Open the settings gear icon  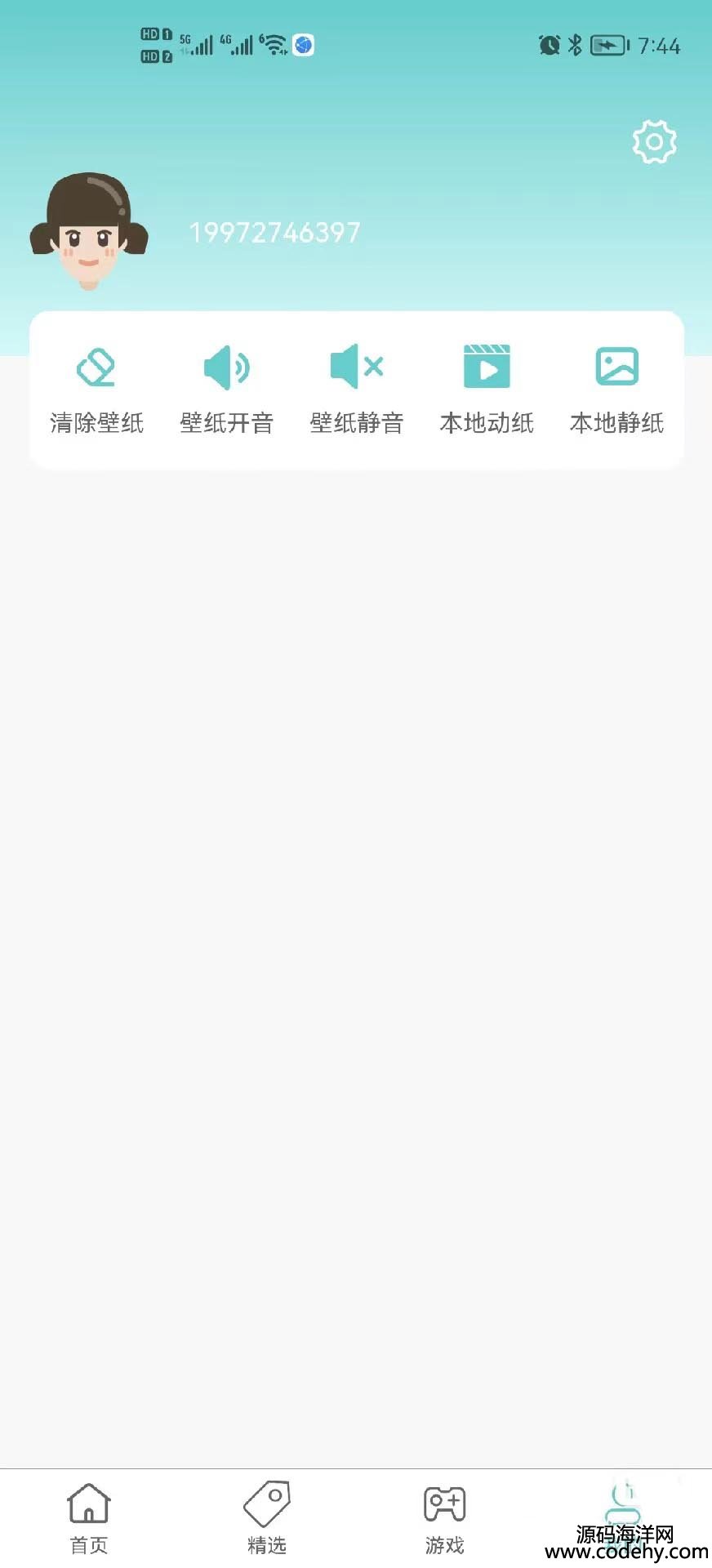tap(654, 142)
